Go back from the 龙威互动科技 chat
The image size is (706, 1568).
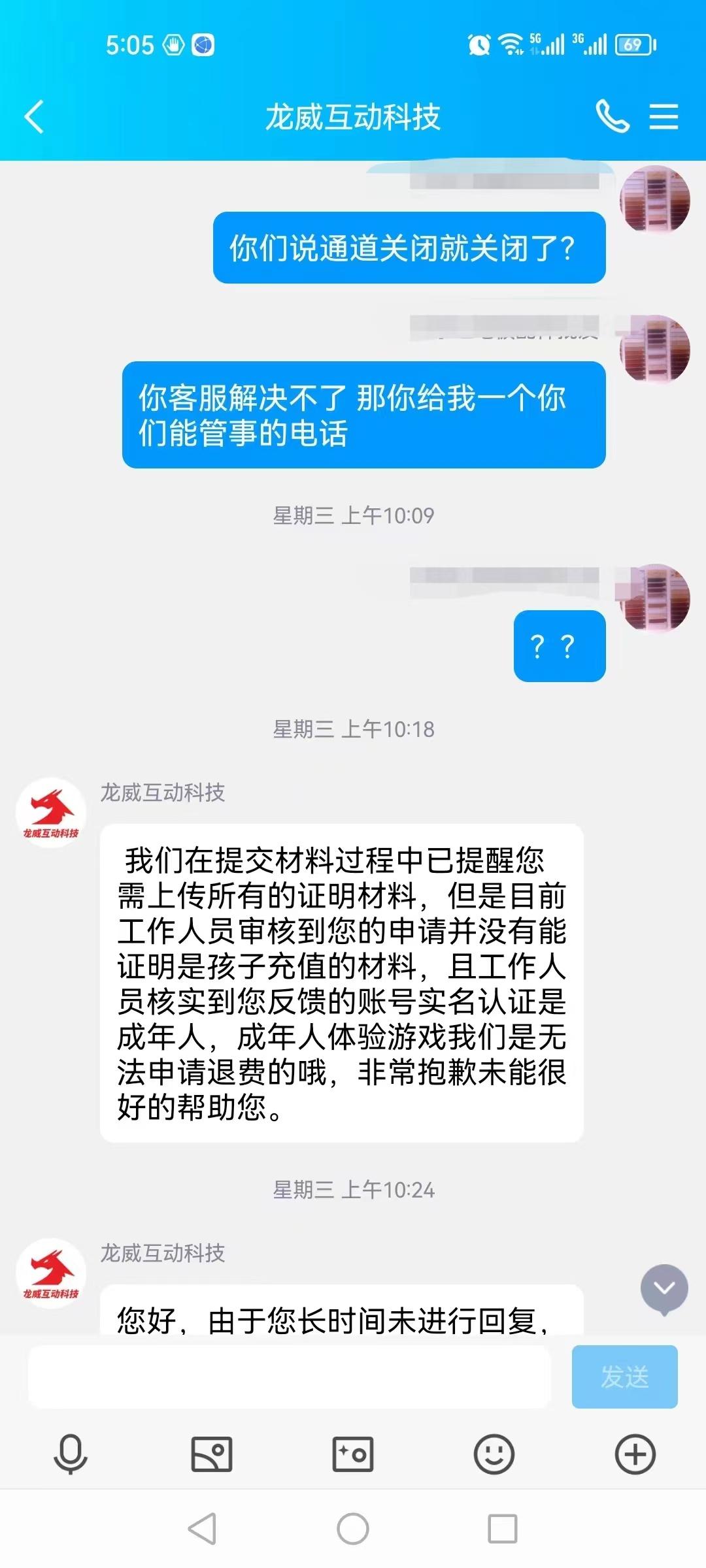(34, 117)
